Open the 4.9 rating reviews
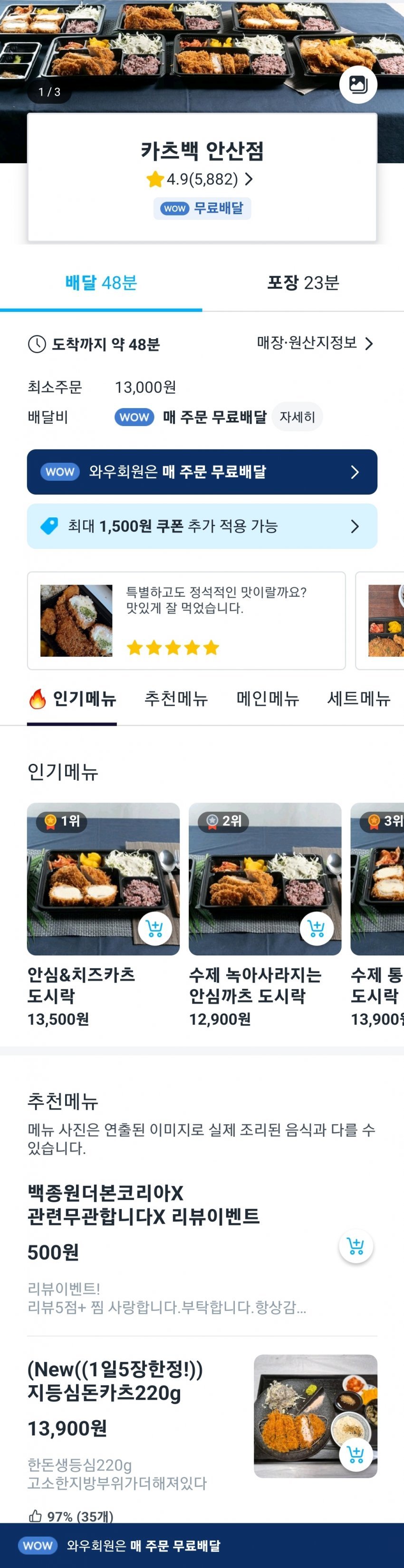Screen dimensions: 404x1568 coord(201,179)
